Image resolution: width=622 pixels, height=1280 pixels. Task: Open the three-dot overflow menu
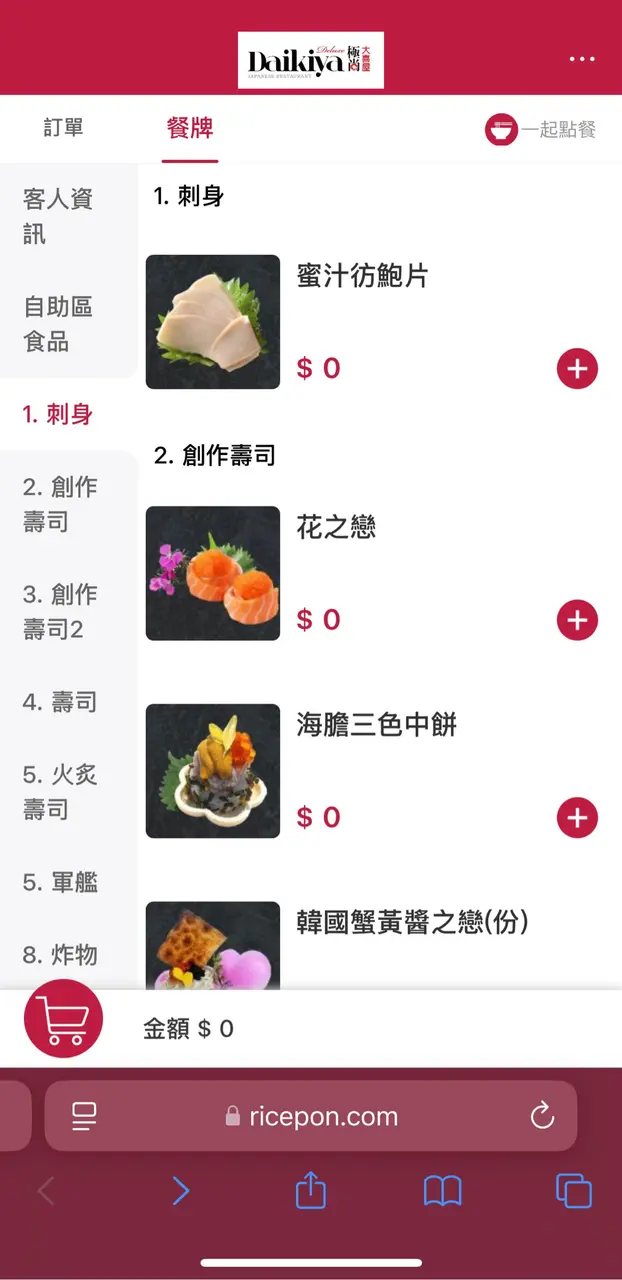tap(582, 59)
